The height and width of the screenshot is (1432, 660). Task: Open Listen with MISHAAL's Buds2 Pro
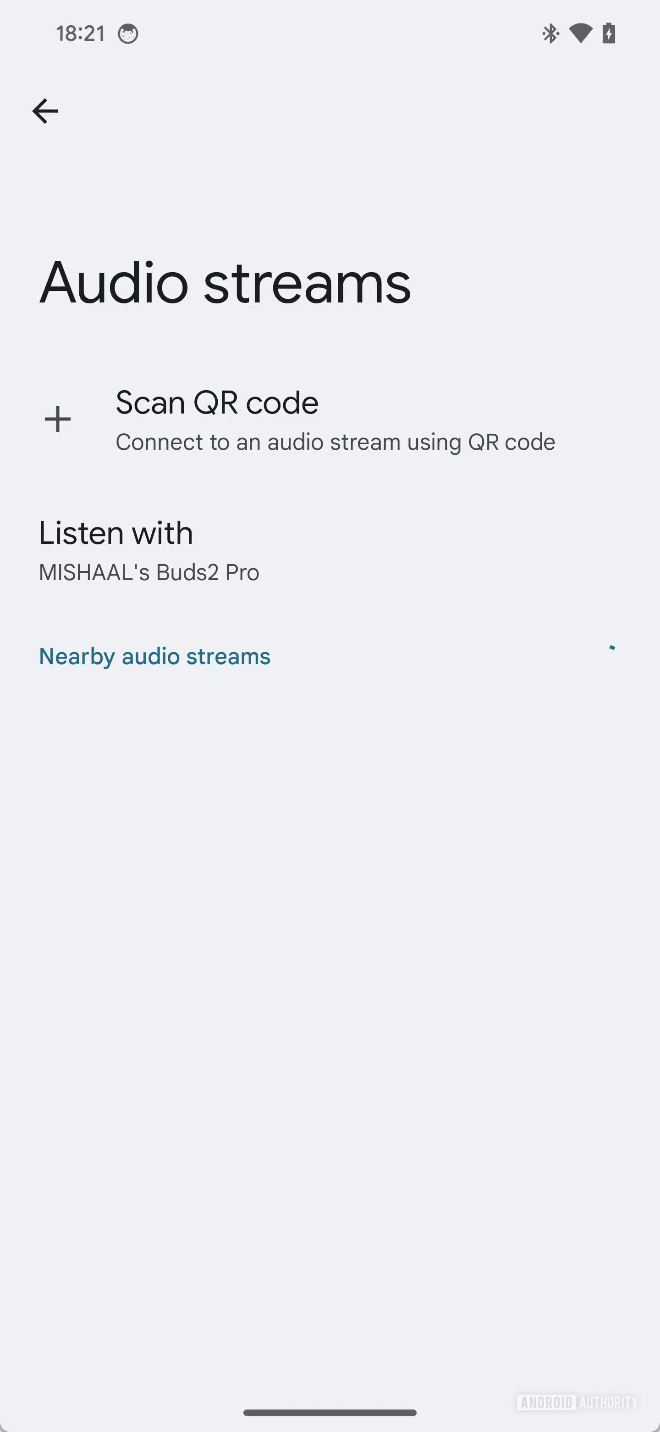[x=150, y=551]
